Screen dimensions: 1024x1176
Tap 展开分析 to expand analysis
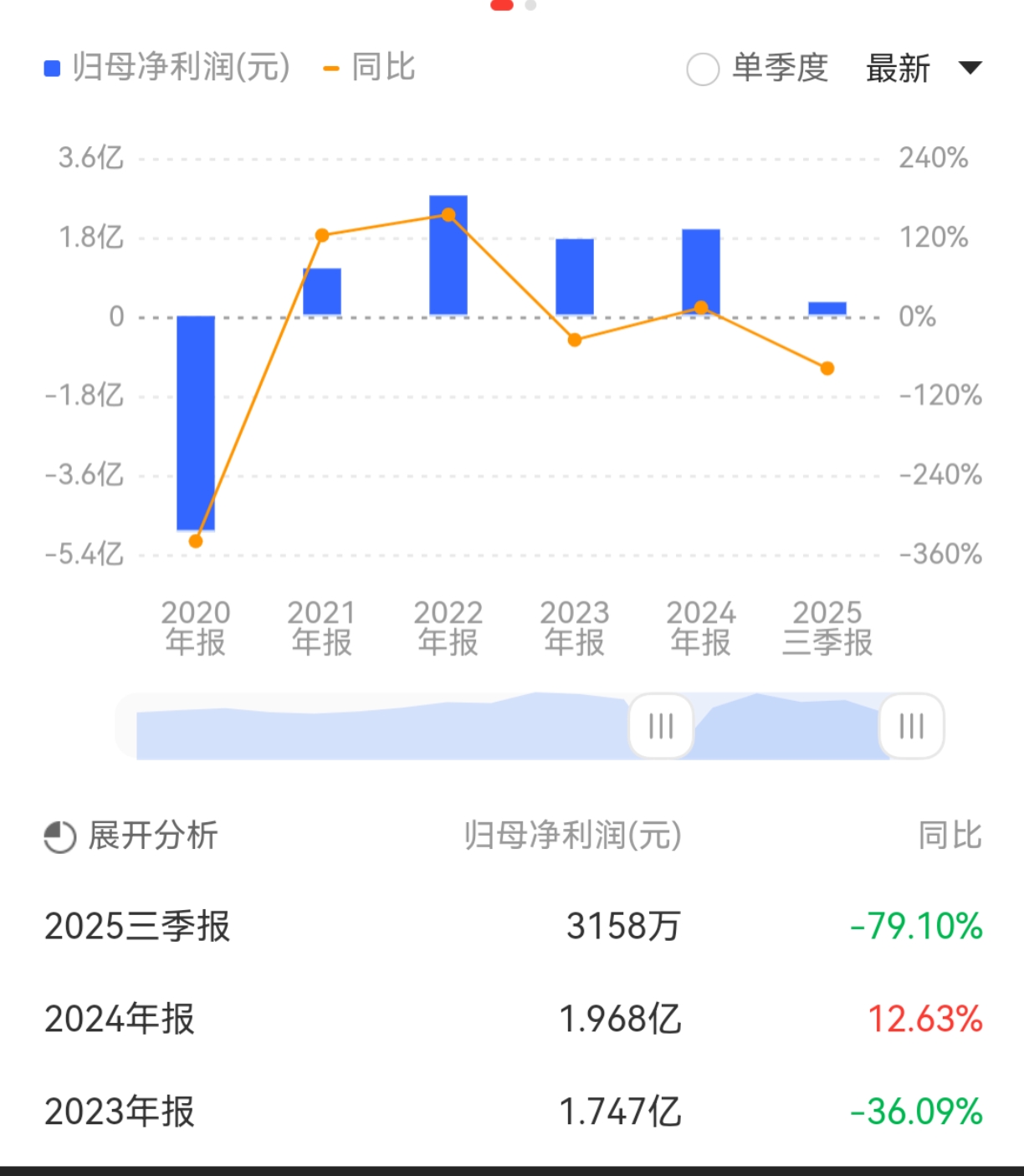131,836
